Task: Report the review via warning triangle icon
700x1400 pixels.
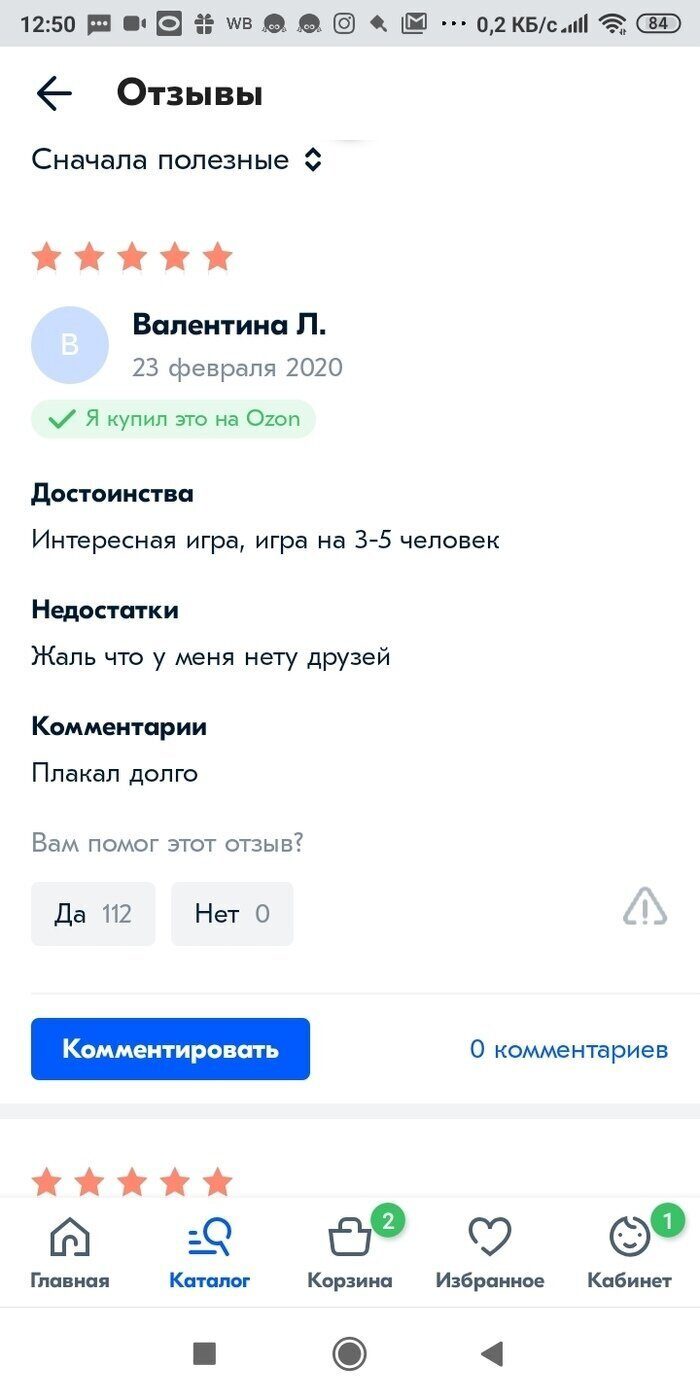Action: click(645, 906)
